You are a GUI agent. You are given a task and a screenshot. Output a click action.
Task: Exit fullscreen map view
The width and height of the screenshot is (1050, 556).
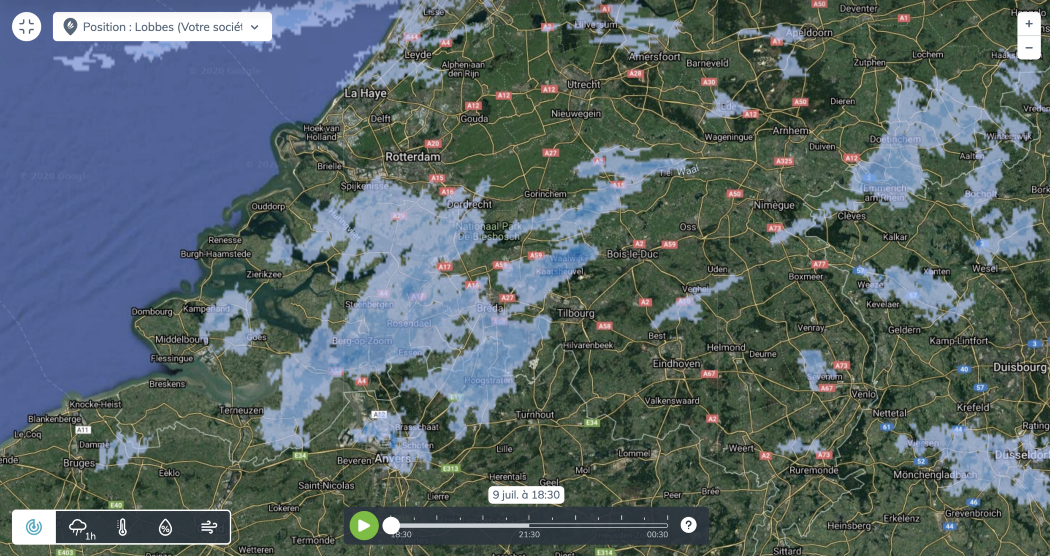pos(27,27)
